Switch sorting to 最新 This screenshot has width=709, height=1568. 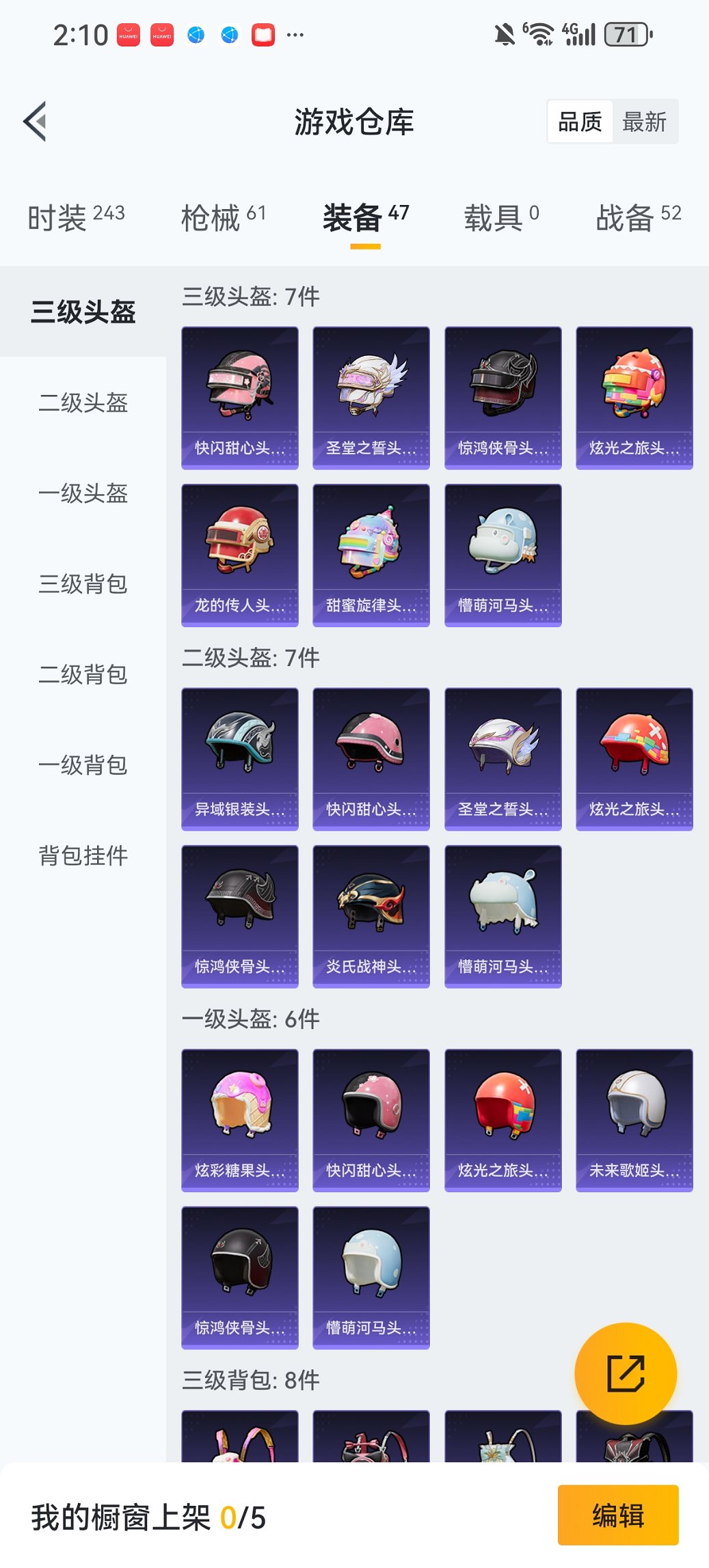(x=643, y=121)
